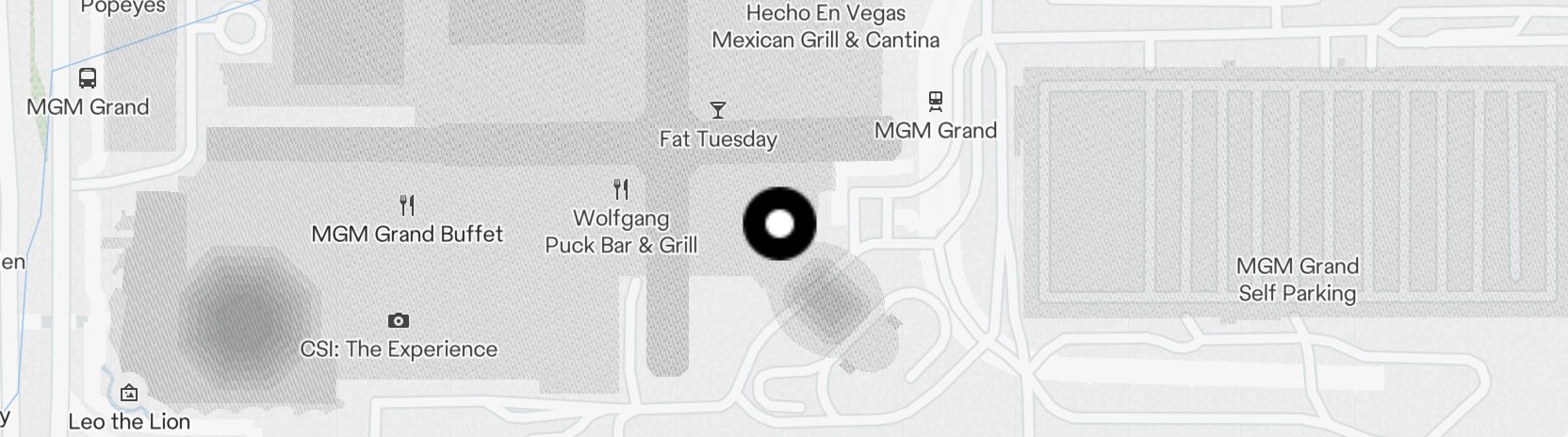Tap the black location pin
The height and width of the screenshot is (437, 1568).
pos(779,224)
